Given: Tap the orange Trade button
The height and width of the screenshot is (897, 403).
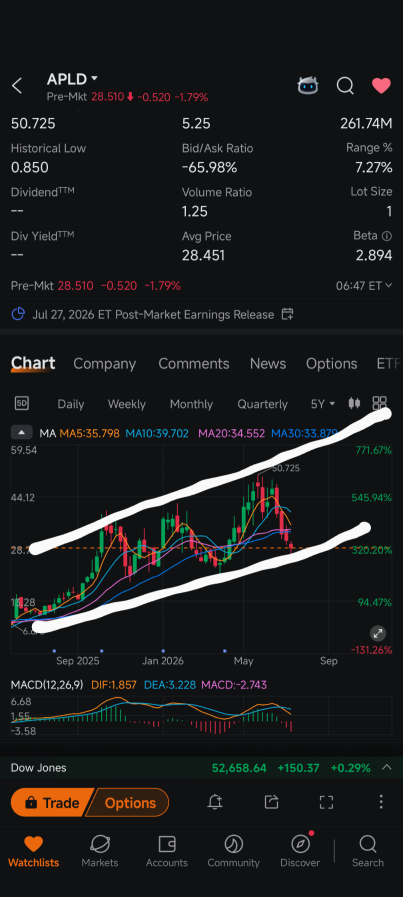Looking at the screenshot, I should 52,803.
